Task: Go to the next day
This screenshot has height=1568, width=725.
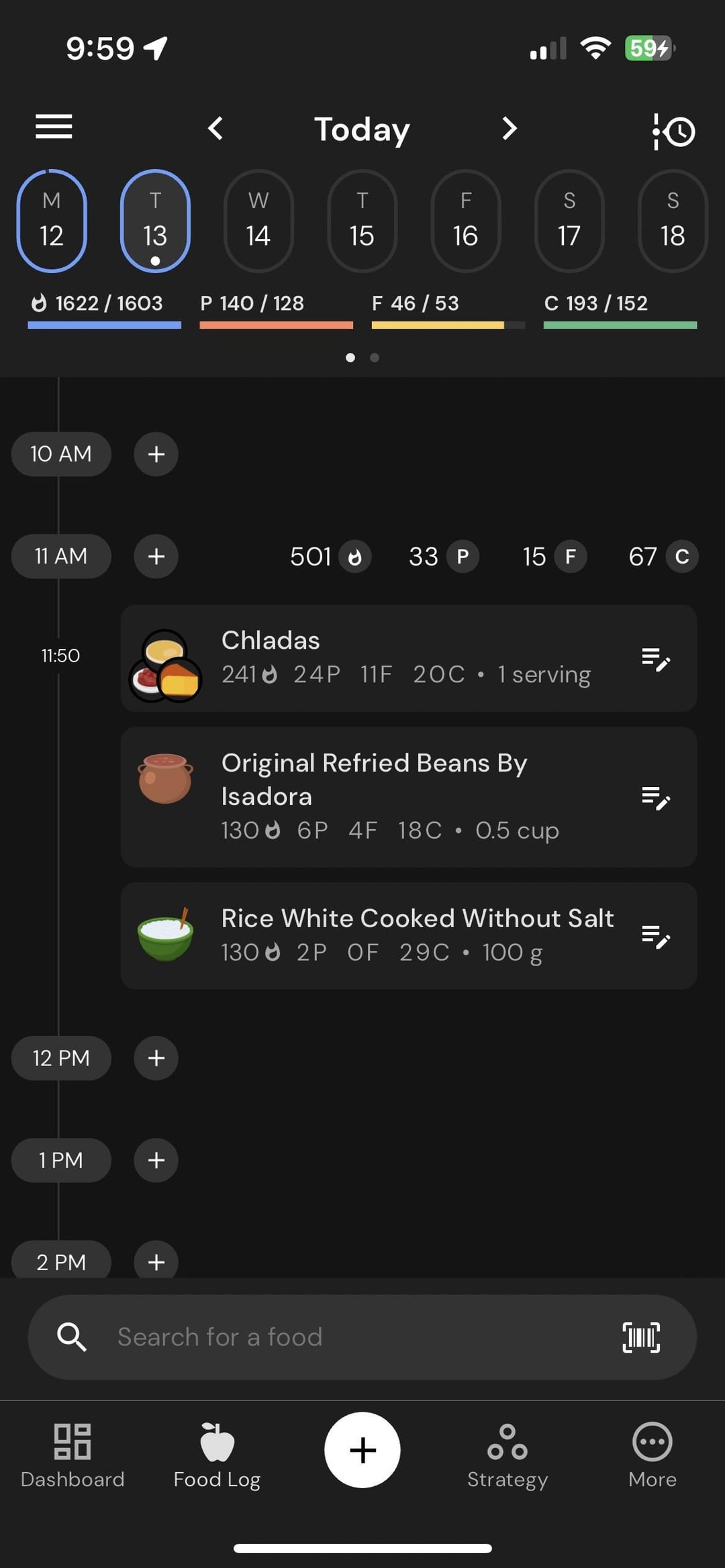Action: (x=510, y=128)
